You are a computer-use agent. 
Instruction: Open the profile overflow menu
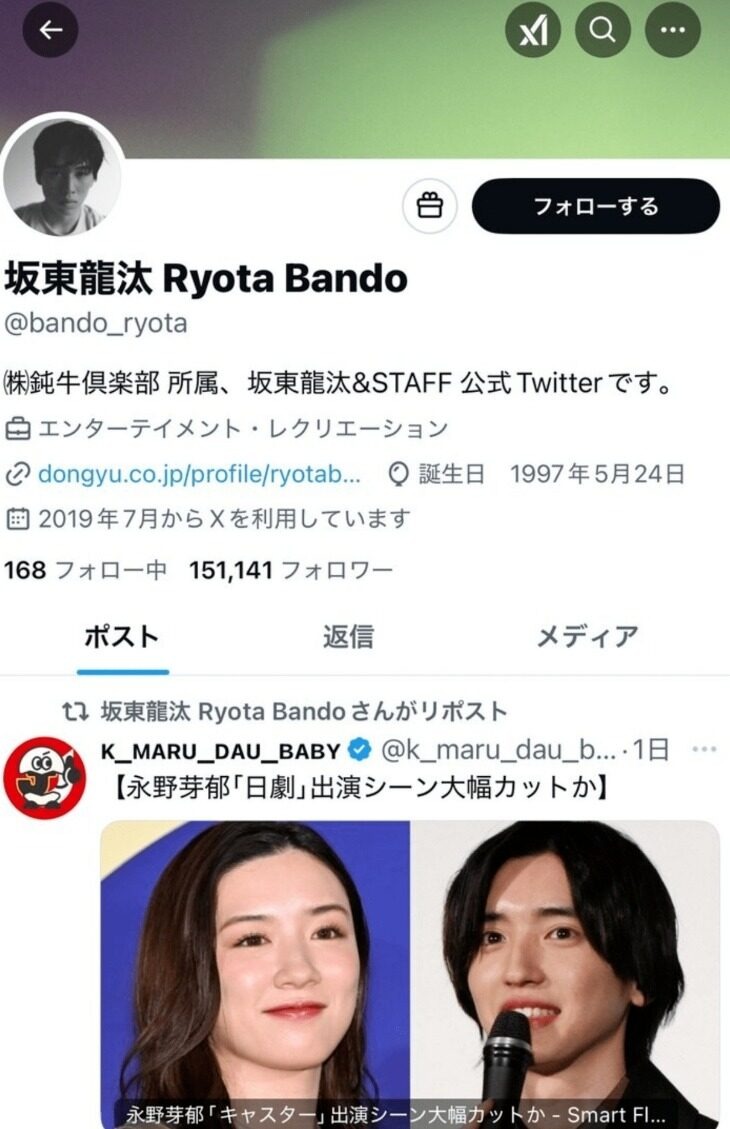pyautogui.click(x=673, y=30)
